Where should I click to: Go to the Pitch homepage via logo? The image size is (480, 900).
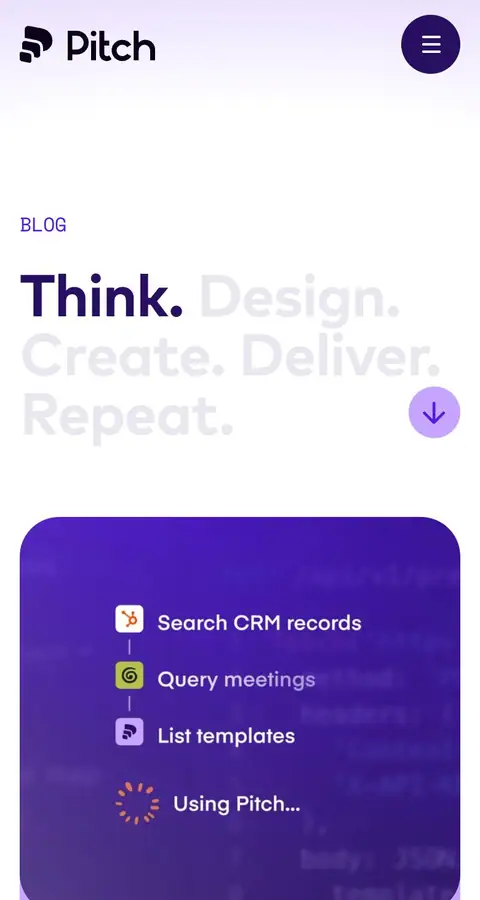(87, 44)
